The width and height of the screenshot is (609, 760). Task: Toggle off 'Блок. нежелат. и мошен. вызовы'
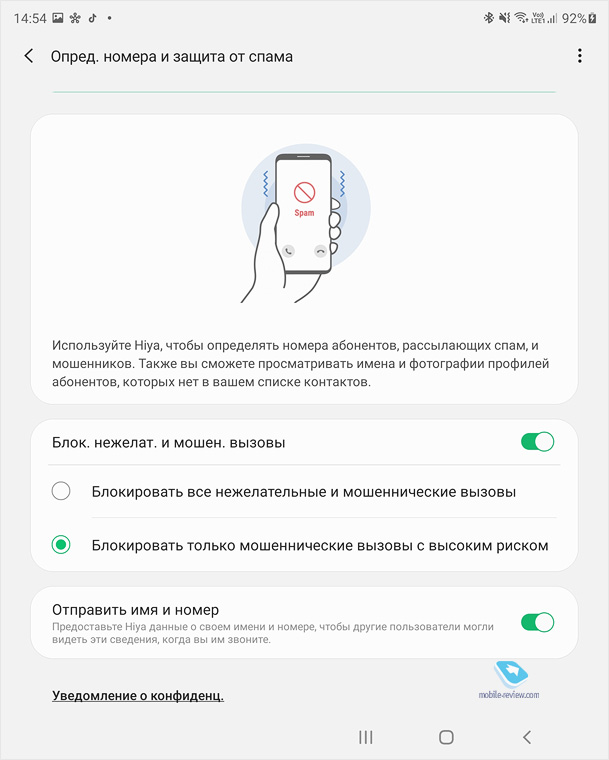pyautogui.click(x=537, y=442)
